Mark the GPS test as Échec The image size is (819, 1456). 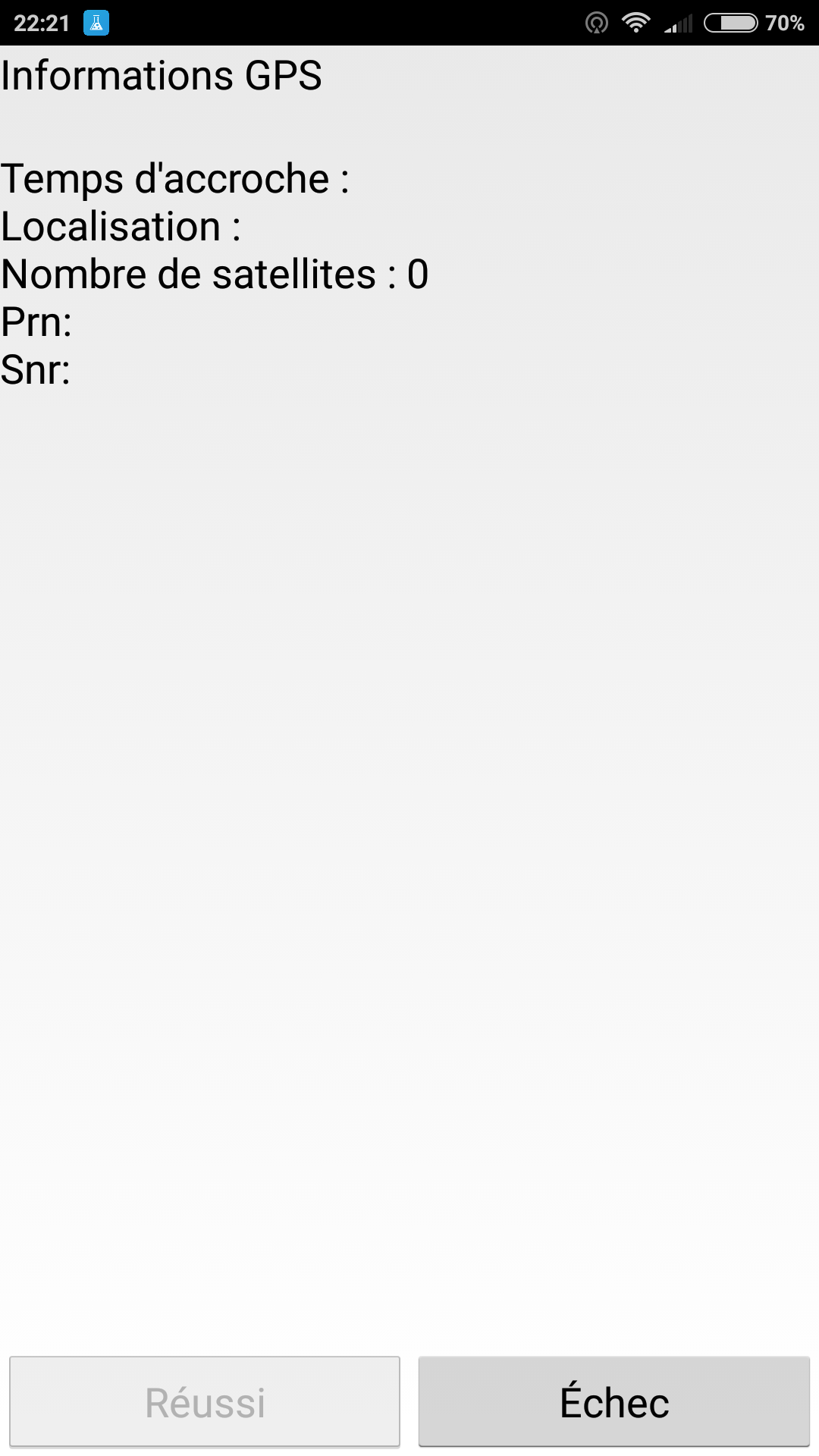(x=614, y=1401)
